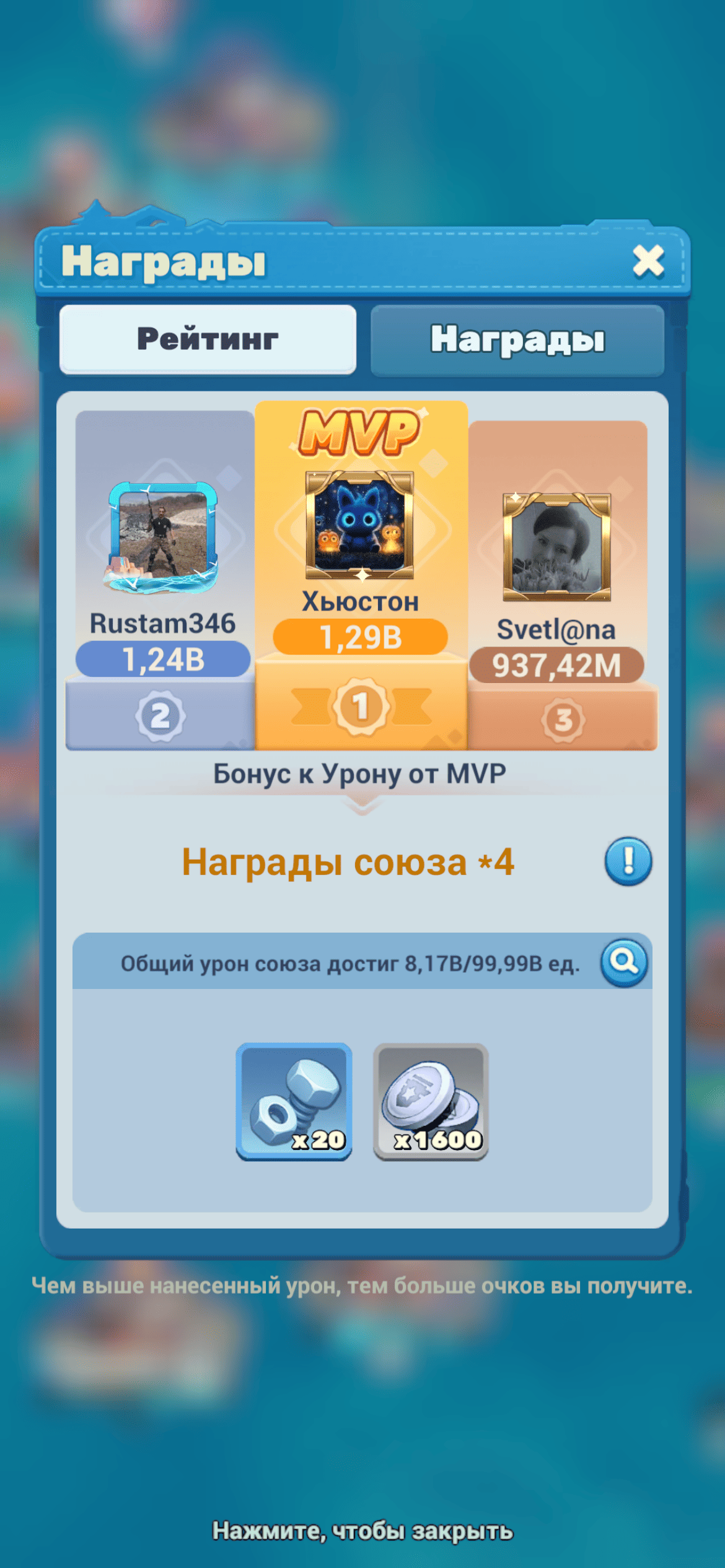Screen dimensions: 725x1568
Task: Click the rank 2 medal badge
Action: coord(160,717)
